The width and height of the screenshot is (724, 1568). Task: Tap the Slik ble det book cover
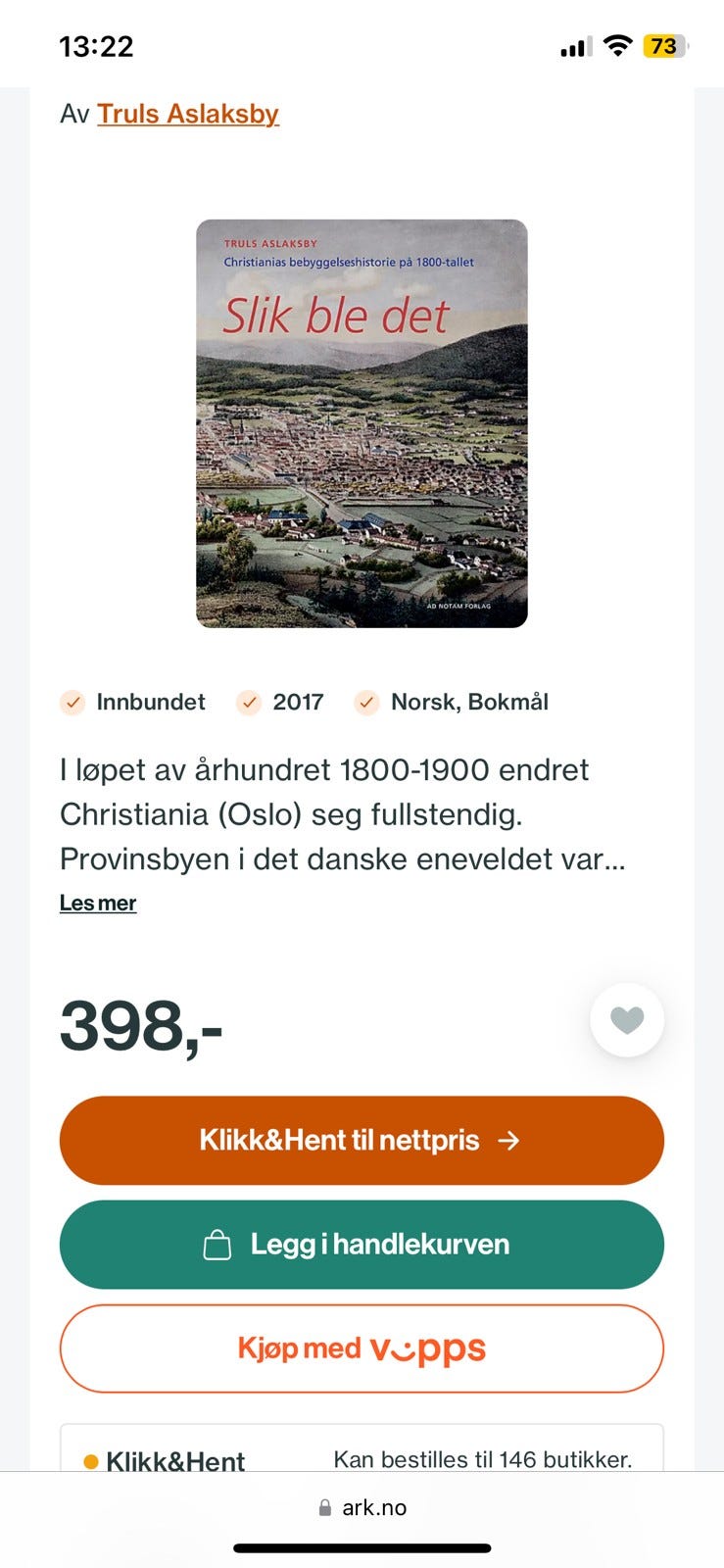coord(362,423)
